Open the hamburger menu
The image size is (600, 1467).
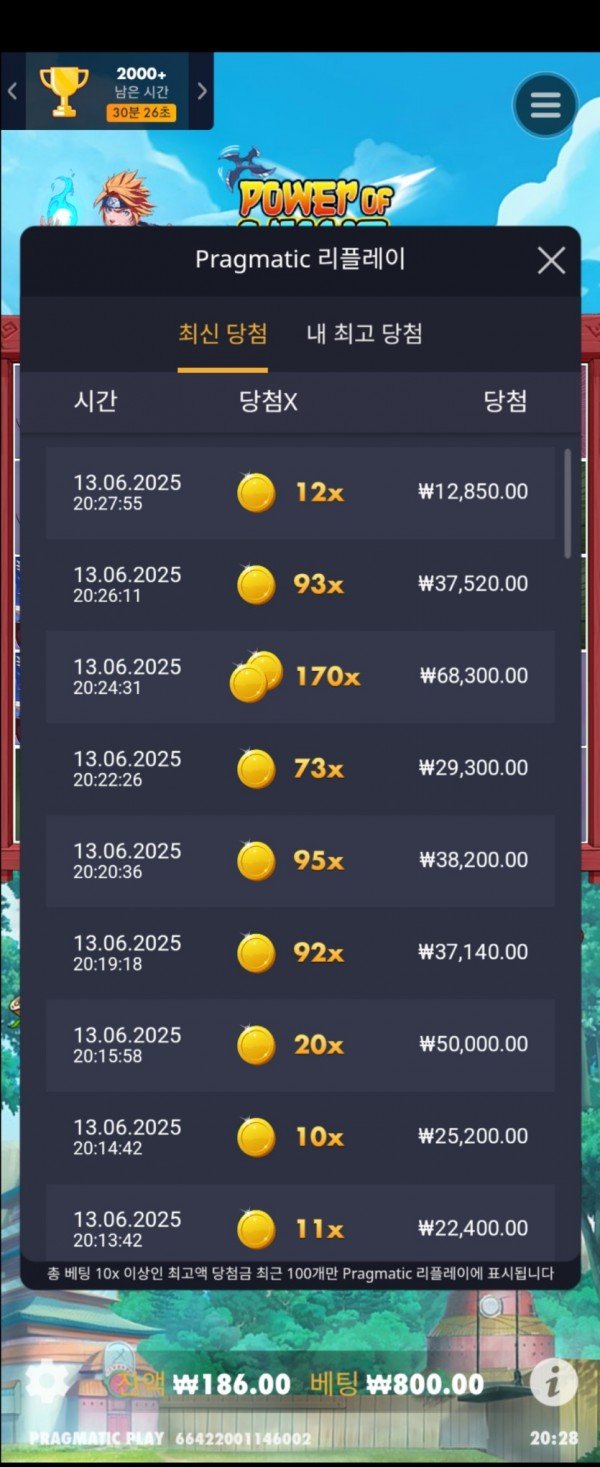[x=545, y=105]
